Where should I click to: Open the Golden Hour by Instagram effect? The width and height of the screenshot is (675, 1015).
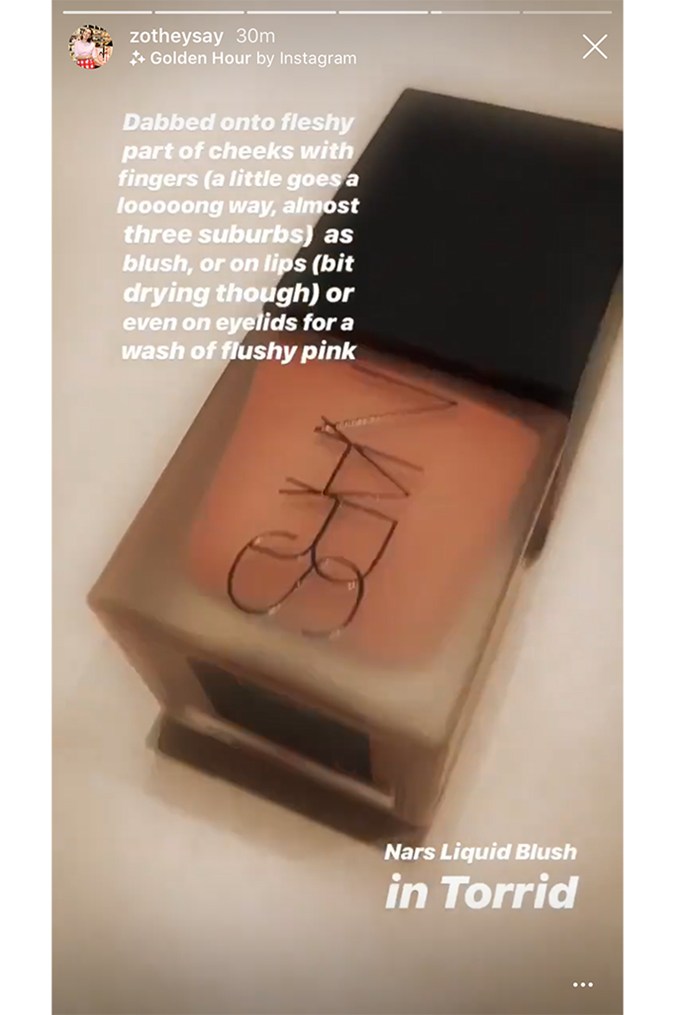(244, 59)
